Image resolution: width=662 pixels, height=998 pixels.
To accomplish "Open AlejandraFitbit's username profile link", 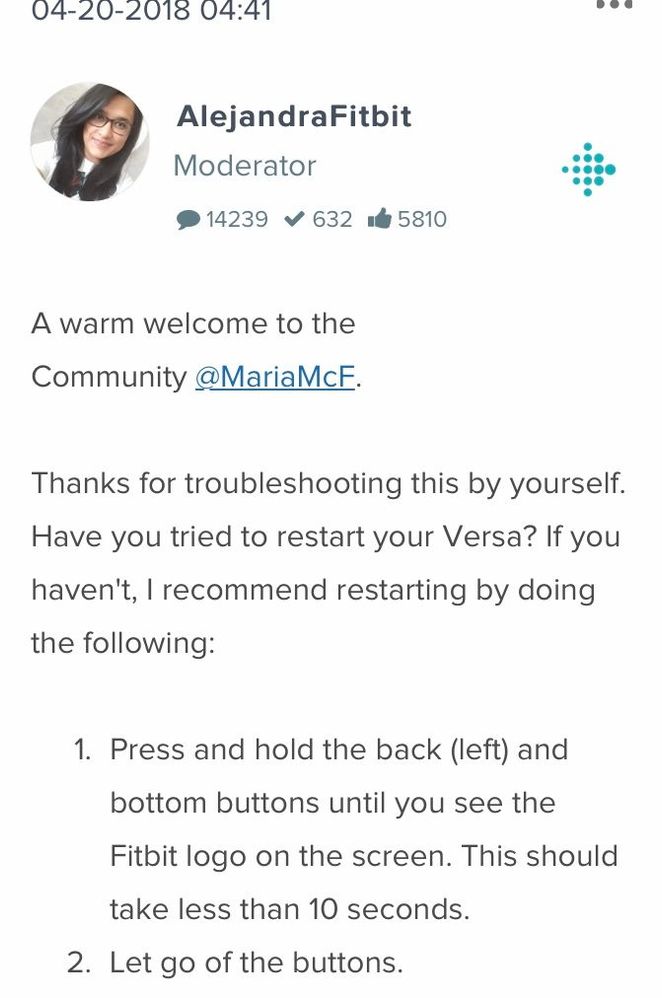I will tap(293, 116).
